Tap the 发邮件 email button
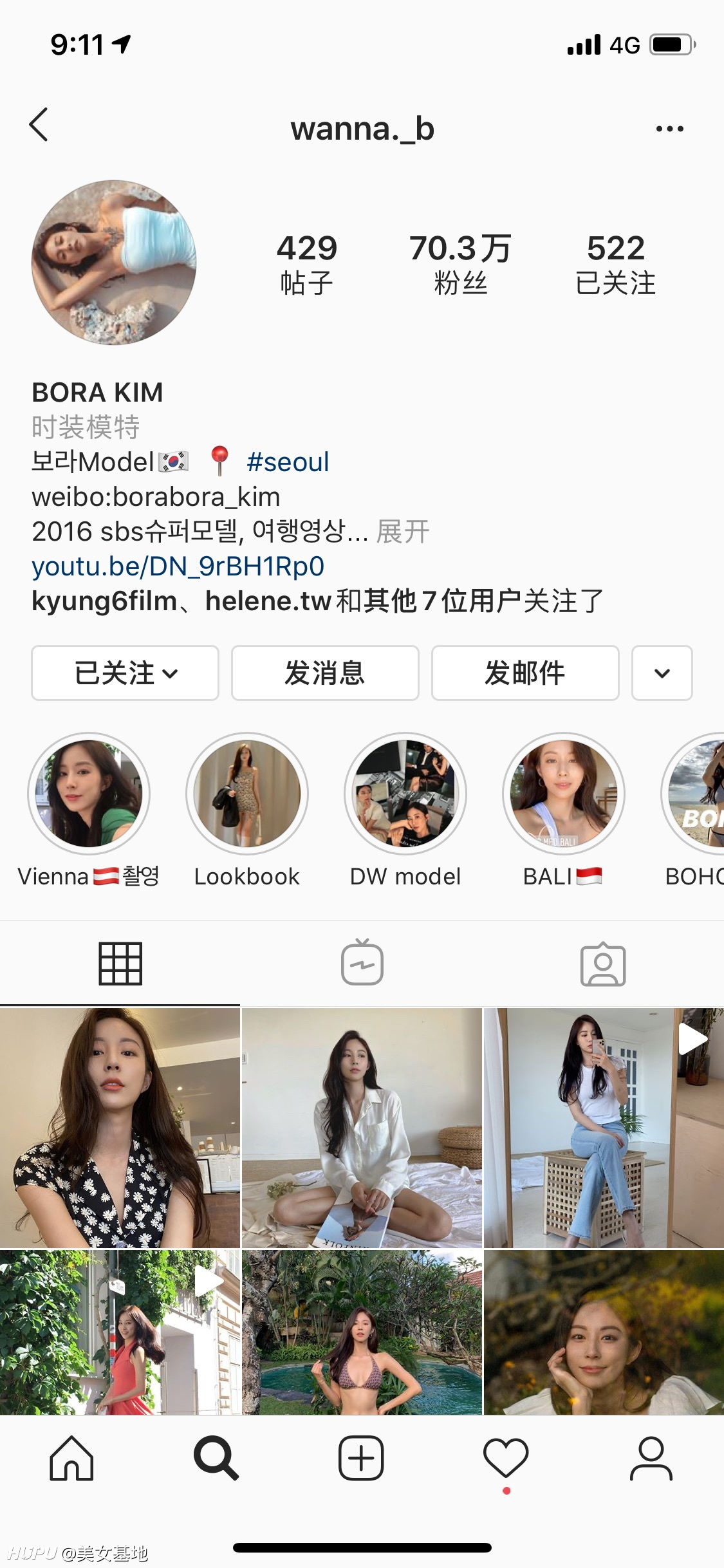The width and height of the screenshot is (724, 1568). coord(525,673)
